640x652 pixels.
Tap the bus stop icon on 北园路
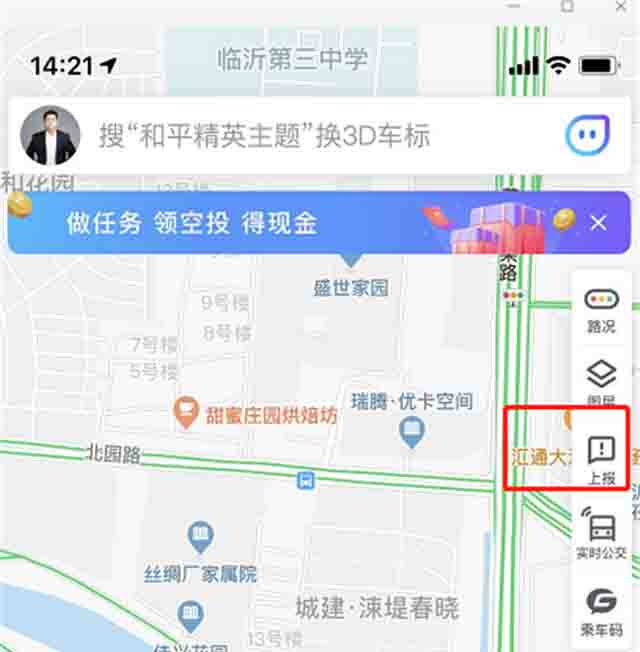click(x=305, y=481)
